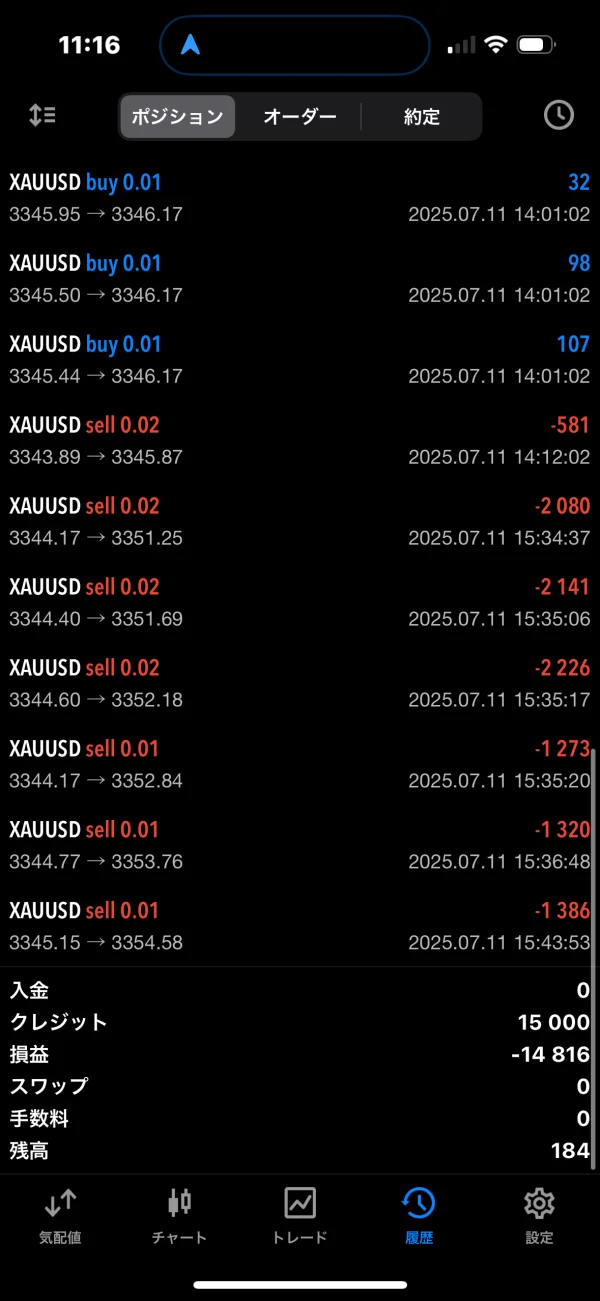Show details for the -1 320 sell trade
Image resolution: width=600 pixels, height=1301 pixels.
299,845
